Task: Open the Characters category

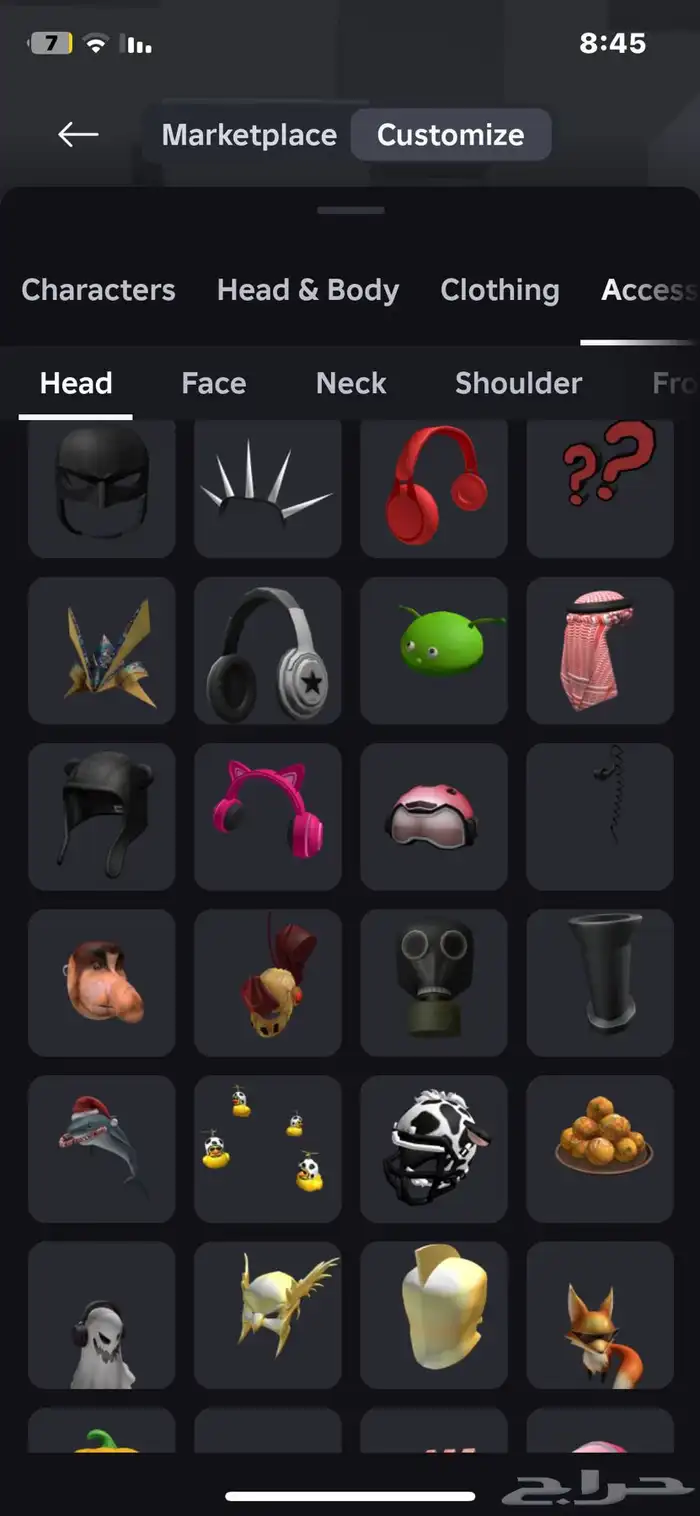Action: point(98,290)
